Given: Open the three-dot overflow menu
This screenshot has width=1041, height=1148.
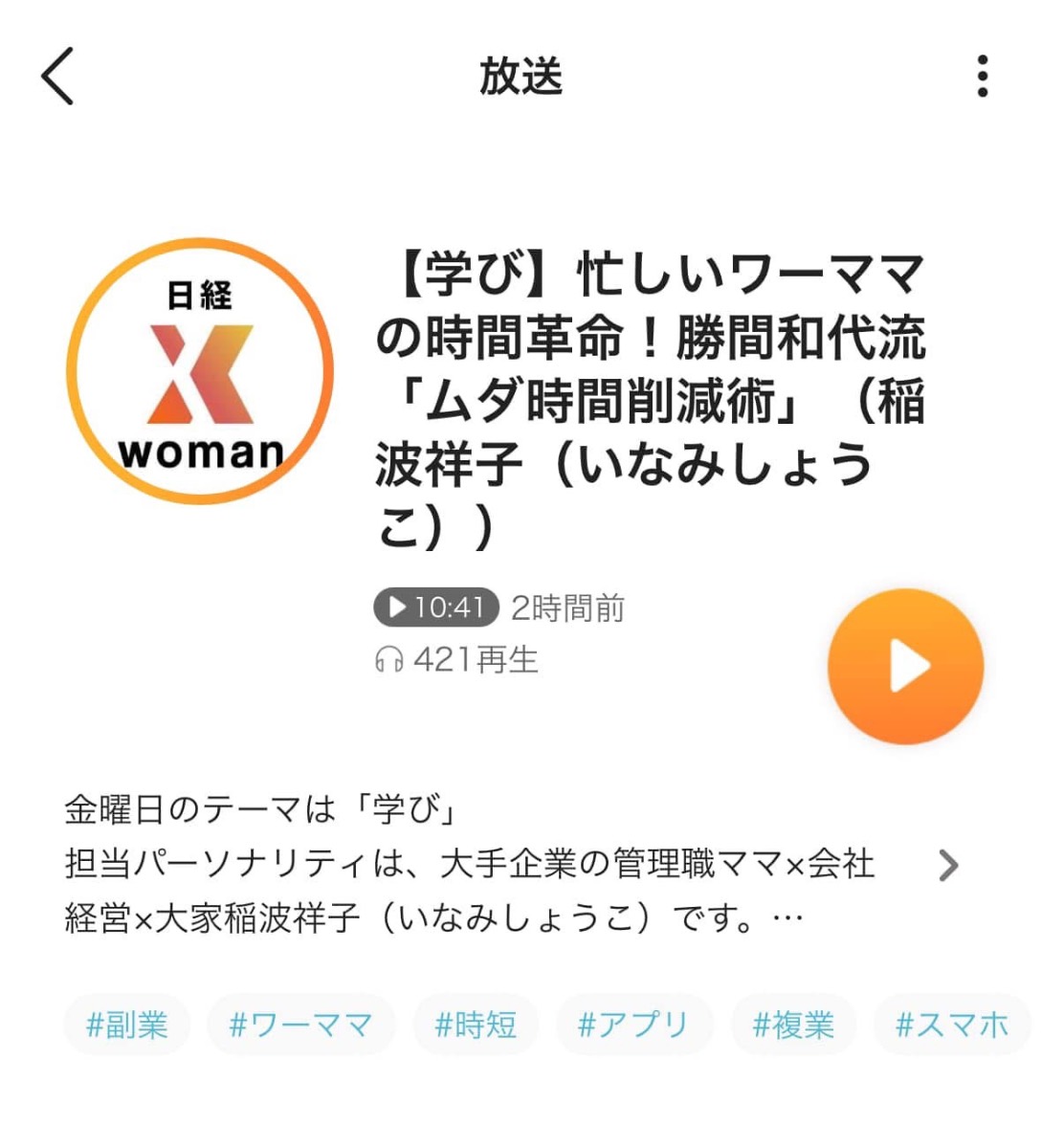Looking at the screenshot, I should (982, 76).
